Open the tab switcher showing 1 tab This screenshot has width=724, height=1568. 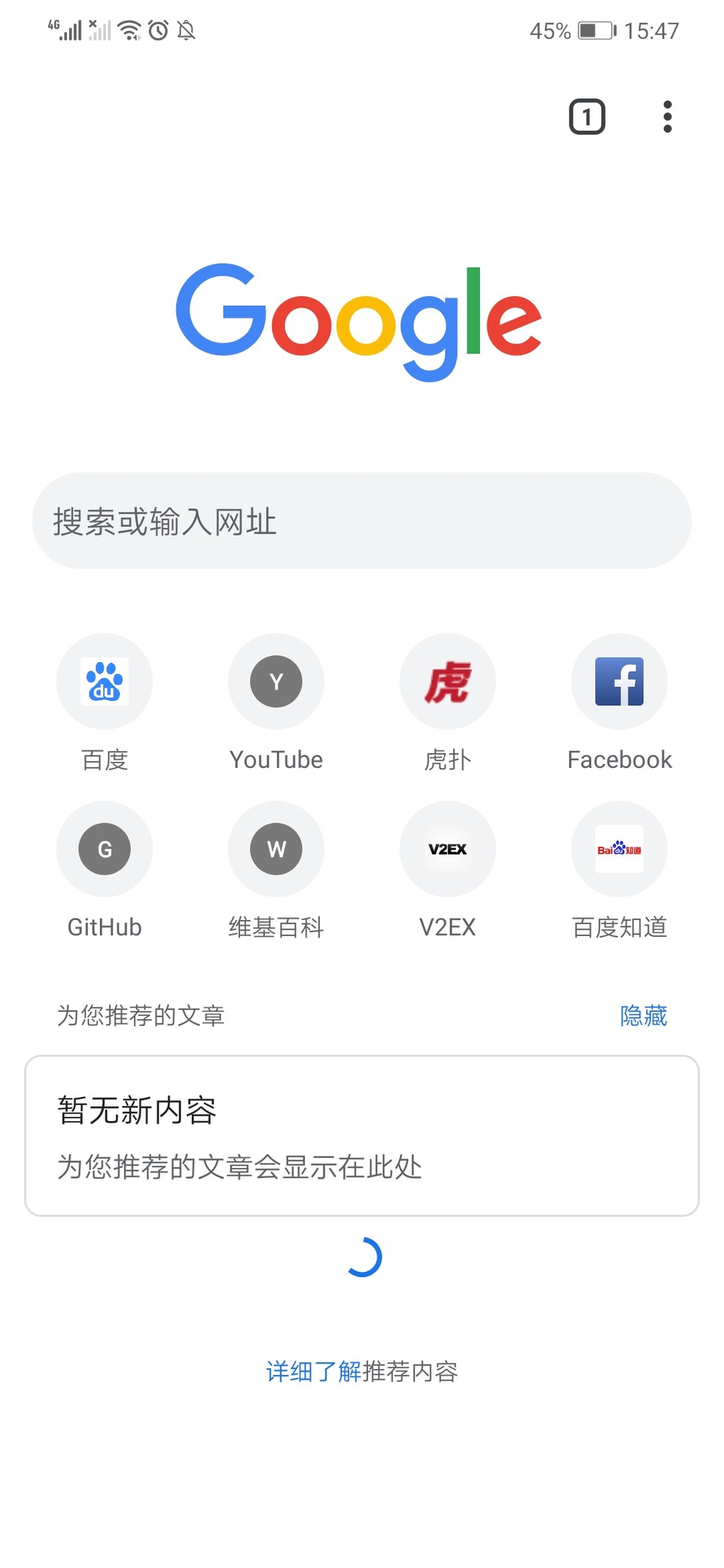pyautogui.click(x=587, y=116)
